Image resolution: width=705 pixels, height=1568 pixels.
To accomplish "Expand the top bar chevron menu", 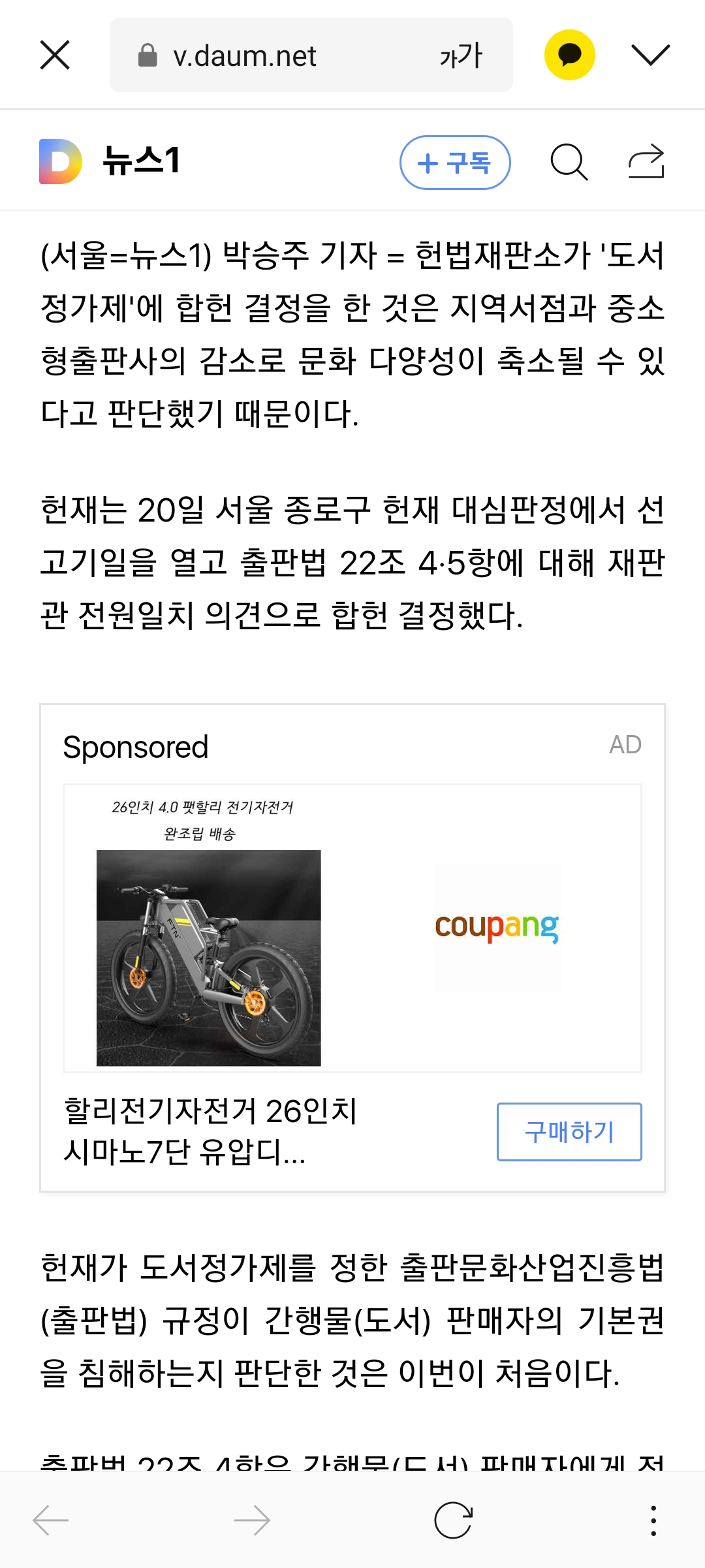I will pos(651,55).
